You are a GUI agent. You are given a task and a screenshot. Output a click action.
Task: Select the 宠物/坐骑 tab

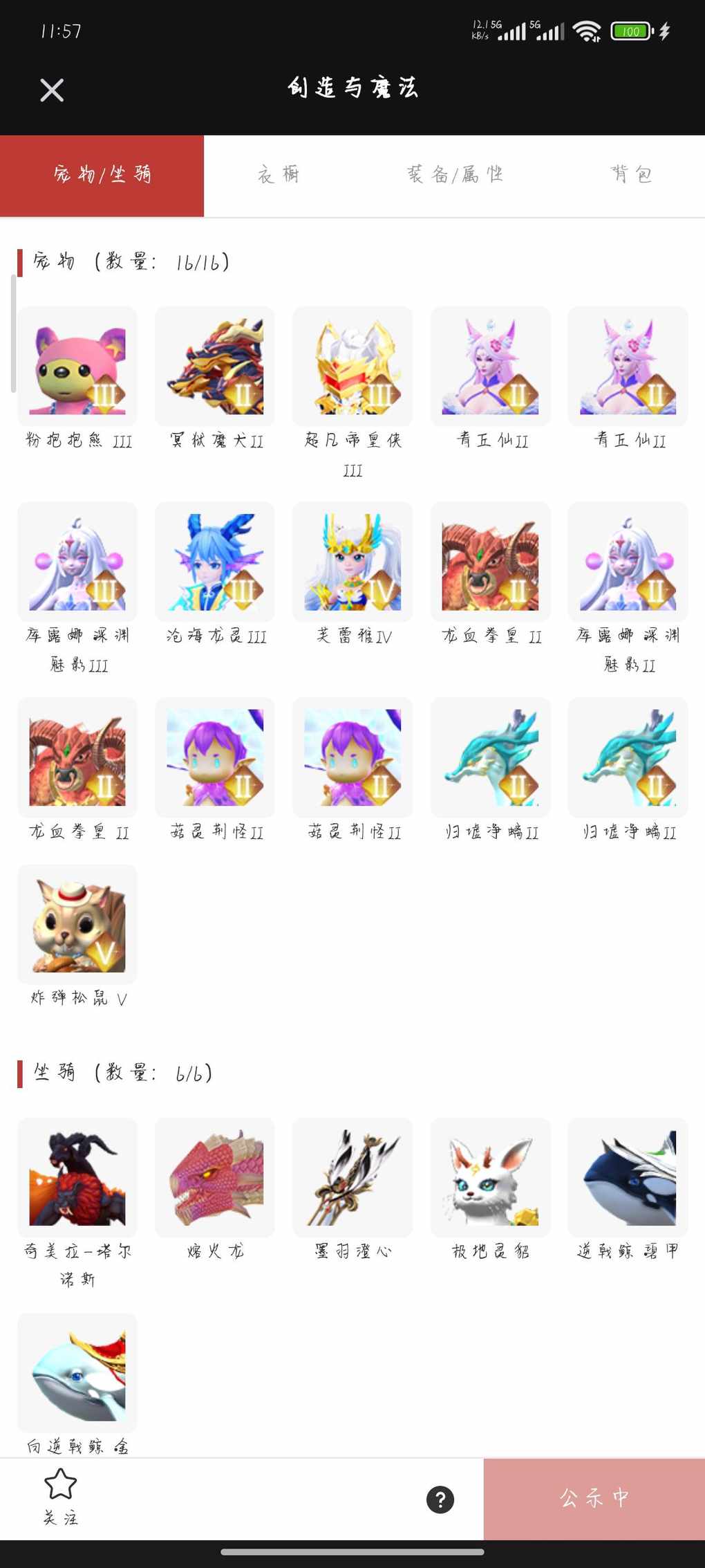pos(102,175)
